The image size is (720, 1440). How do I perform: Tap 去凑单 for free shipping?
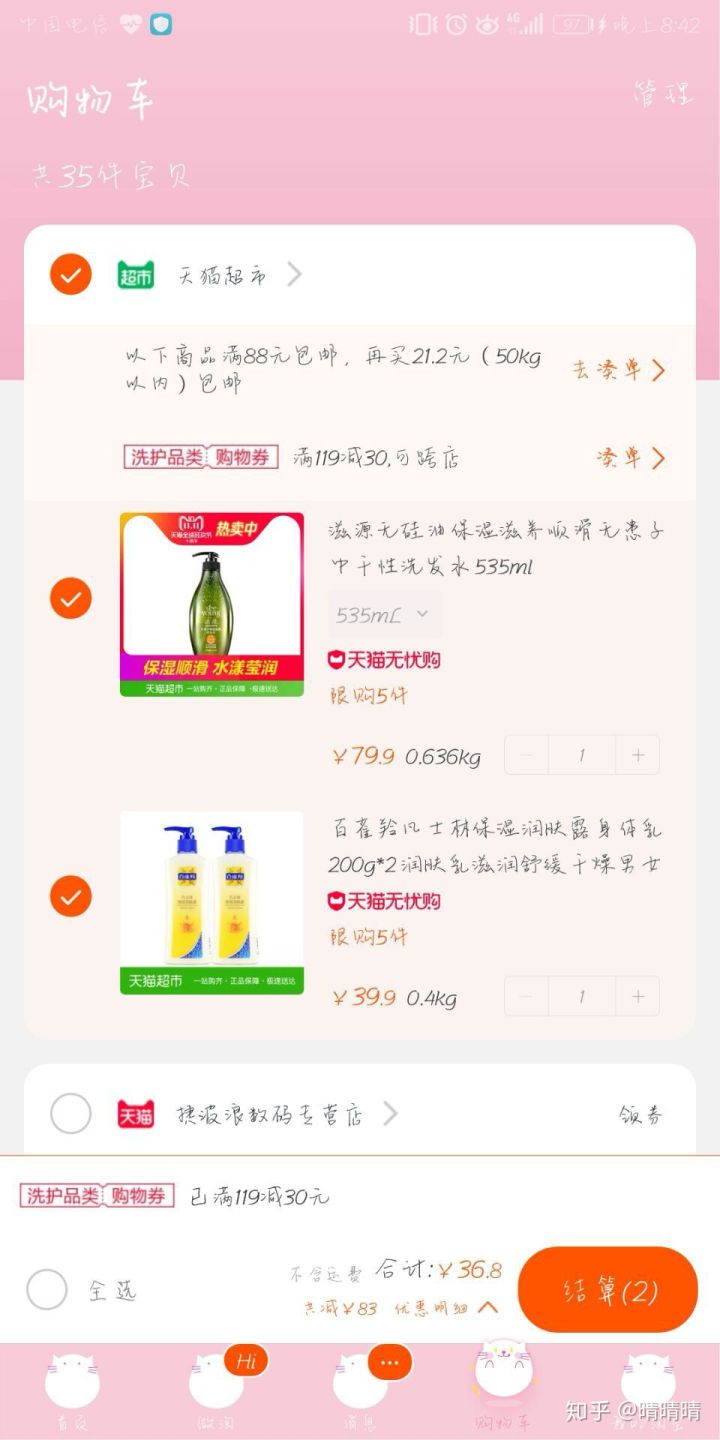tap(618, 370)
